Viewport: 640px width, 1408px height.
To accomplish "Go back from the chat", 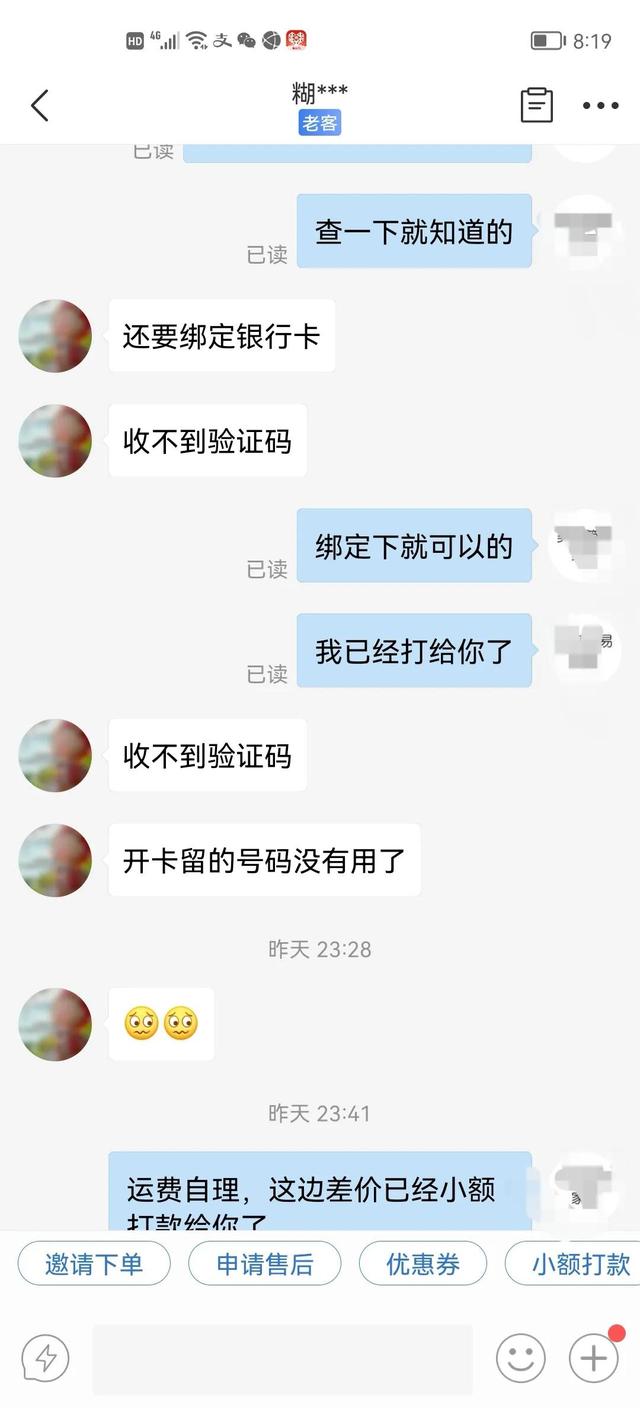I will click(x=40, y=105).
